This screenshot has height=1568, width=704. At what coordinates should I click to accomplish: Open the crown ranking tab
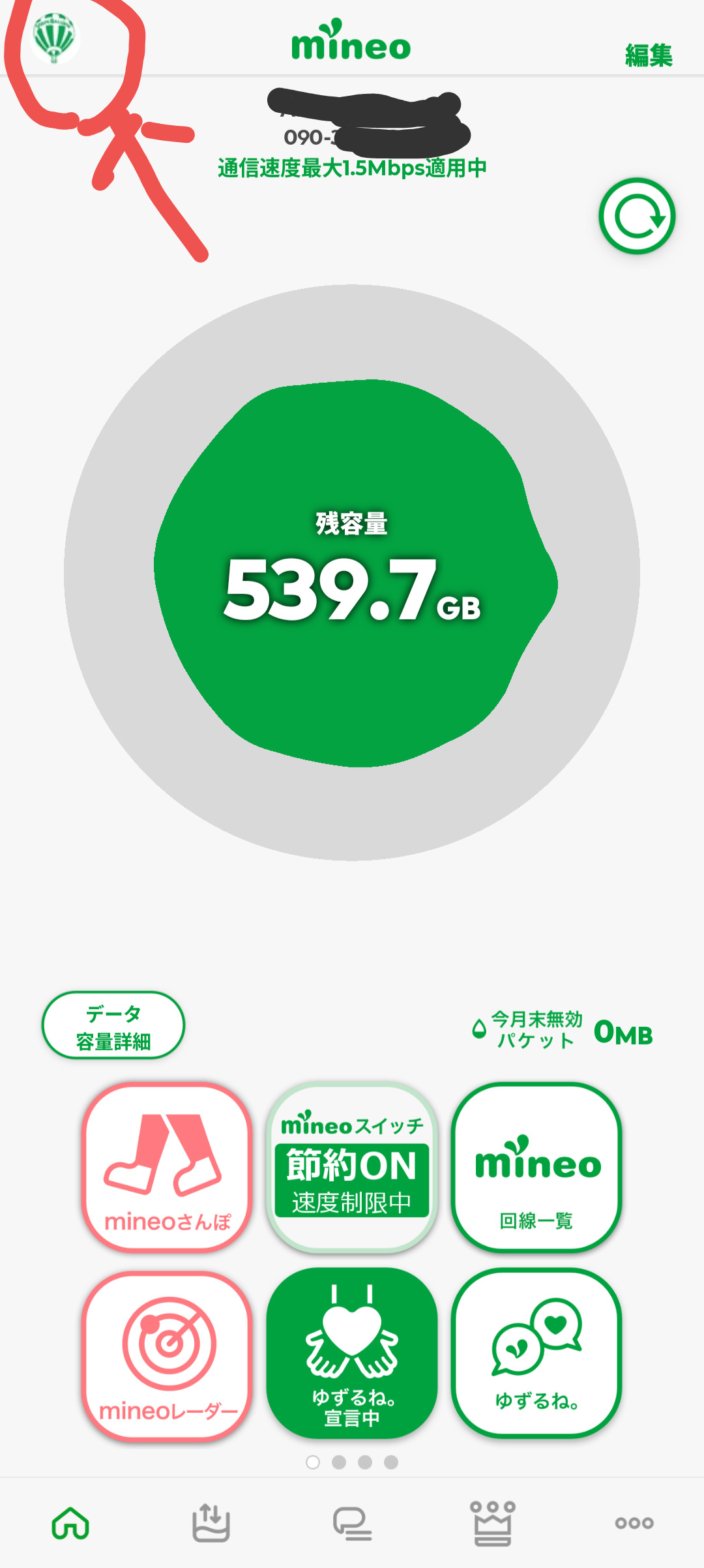click(493, 1523)
